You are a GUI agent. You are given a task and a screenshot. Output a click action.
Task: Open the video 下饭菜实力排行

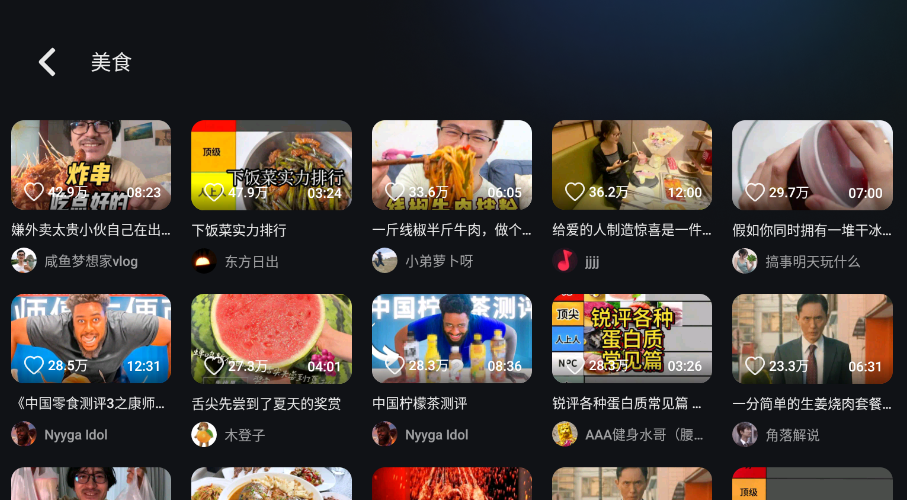tap(271, 165)
